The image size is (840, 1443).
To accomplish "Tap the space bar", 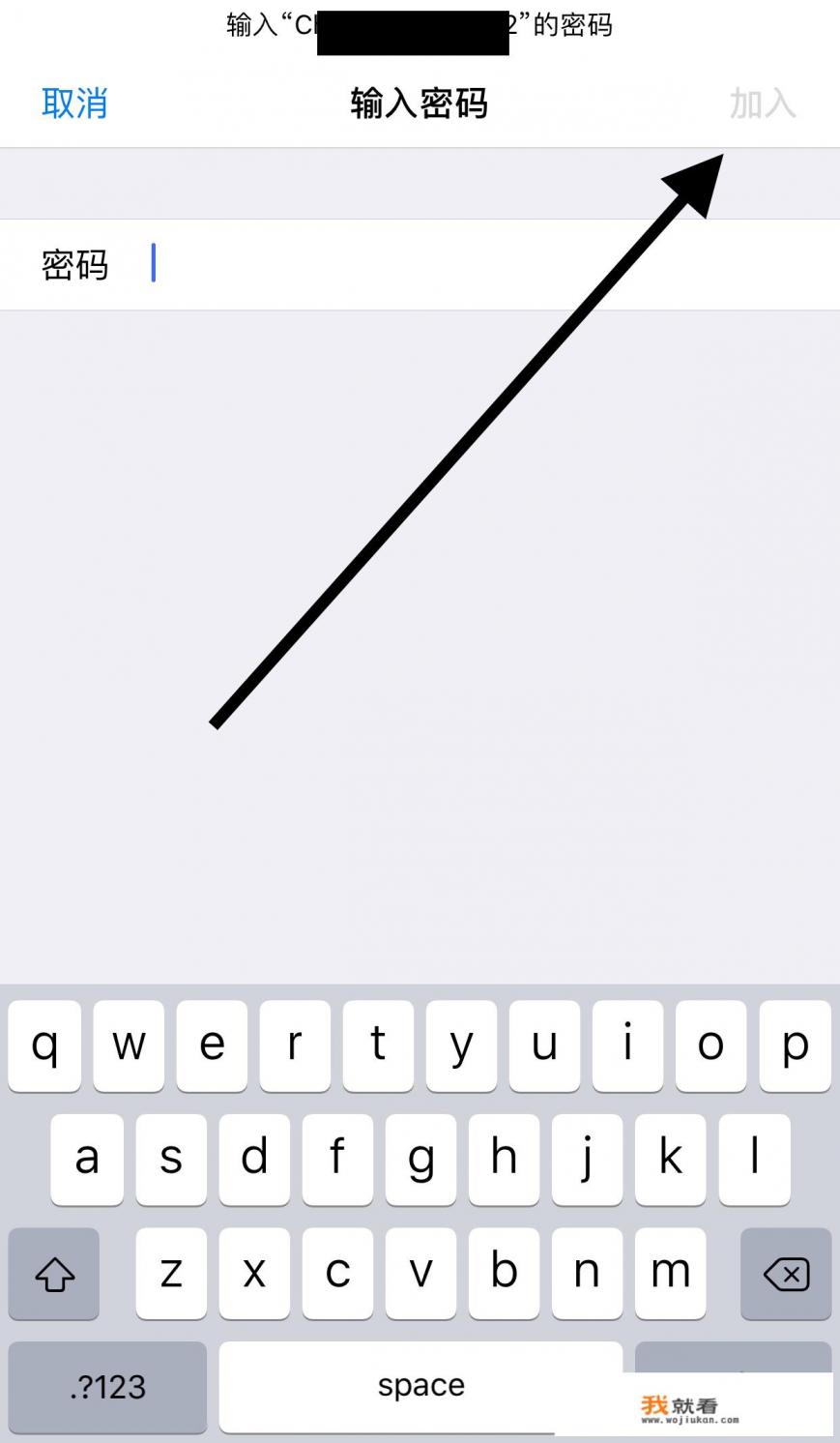I will [x=420, y=1385].
